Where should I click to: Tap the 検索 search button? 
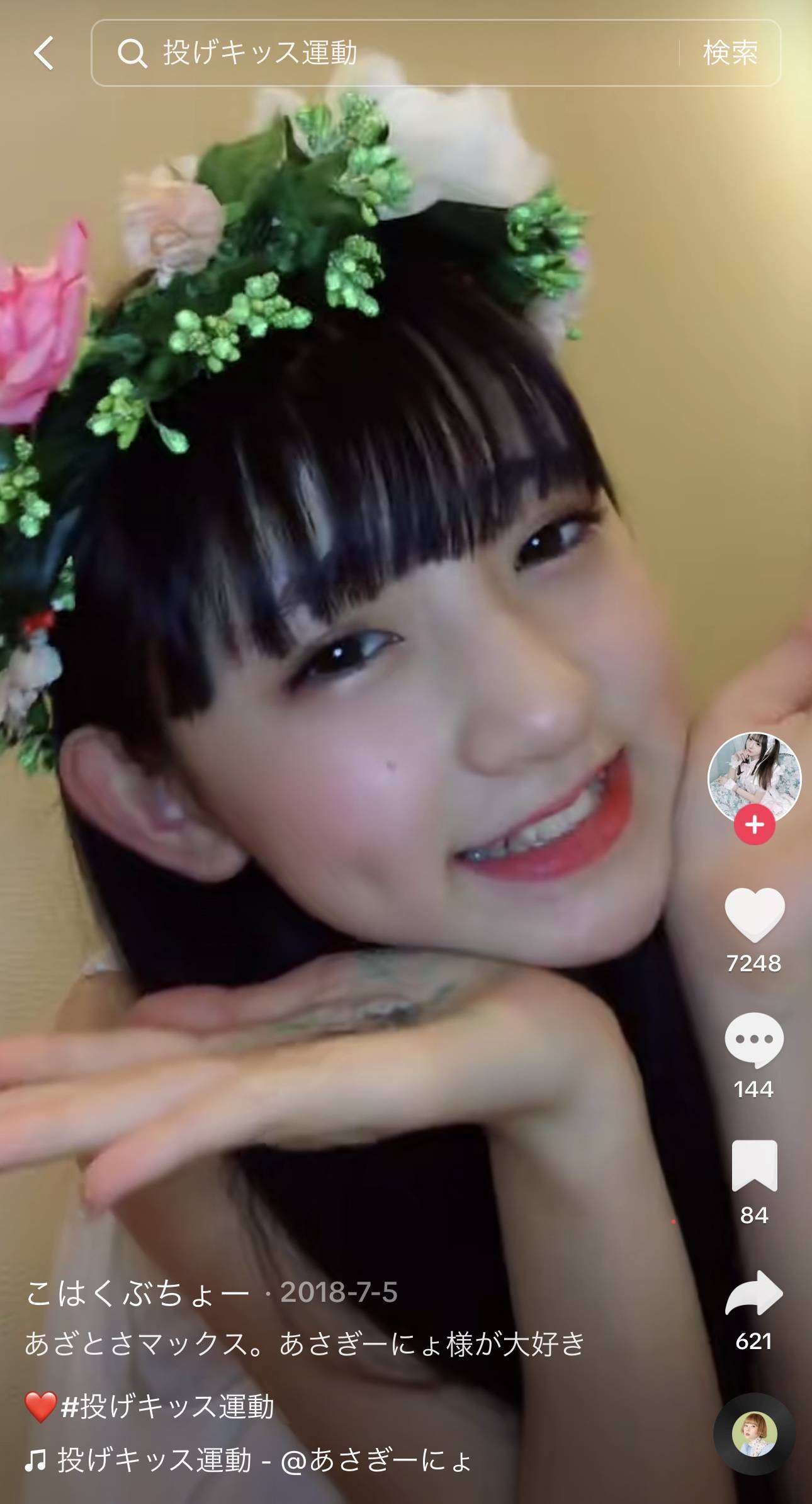[x=730, y=53]
